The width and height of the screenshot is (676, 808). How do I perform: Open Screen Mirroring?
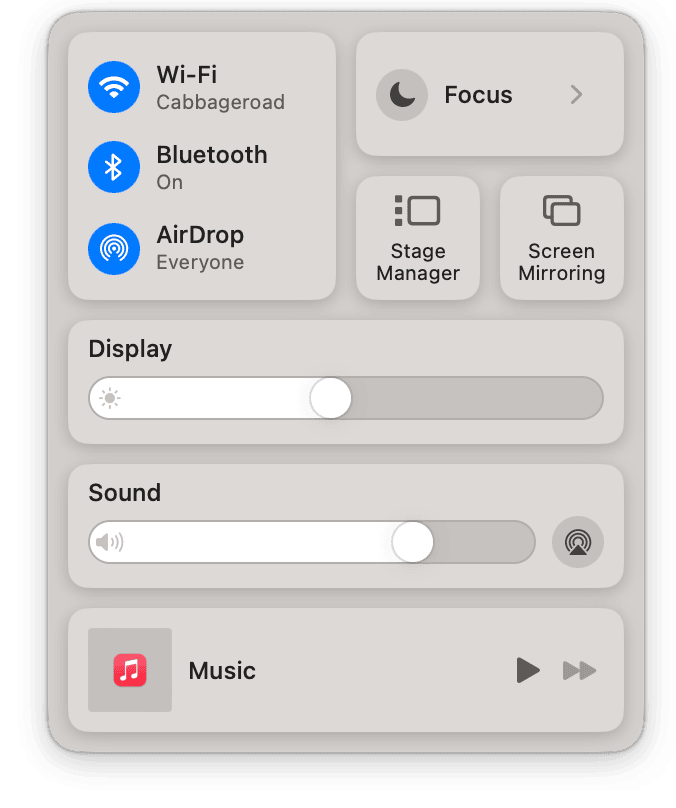[x=561, y=238]
